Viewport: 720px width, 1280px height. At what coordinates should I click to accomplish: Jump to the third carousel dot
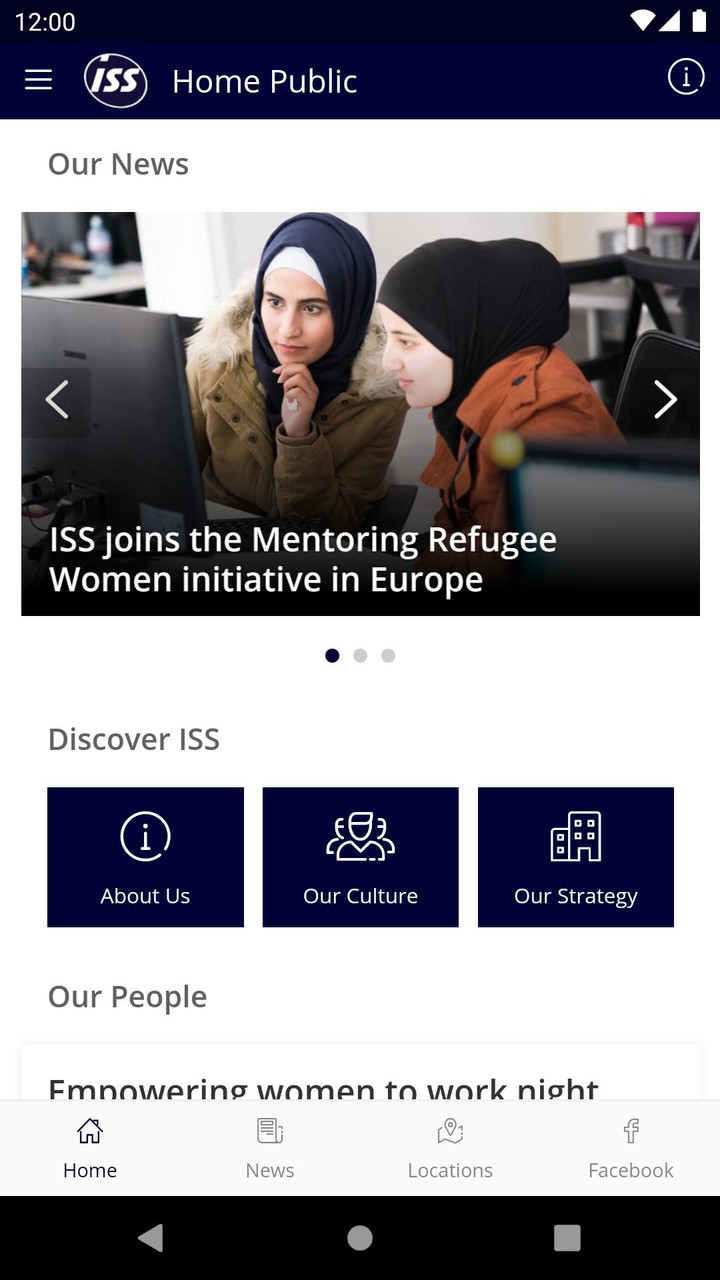click(x=388, y=656)
